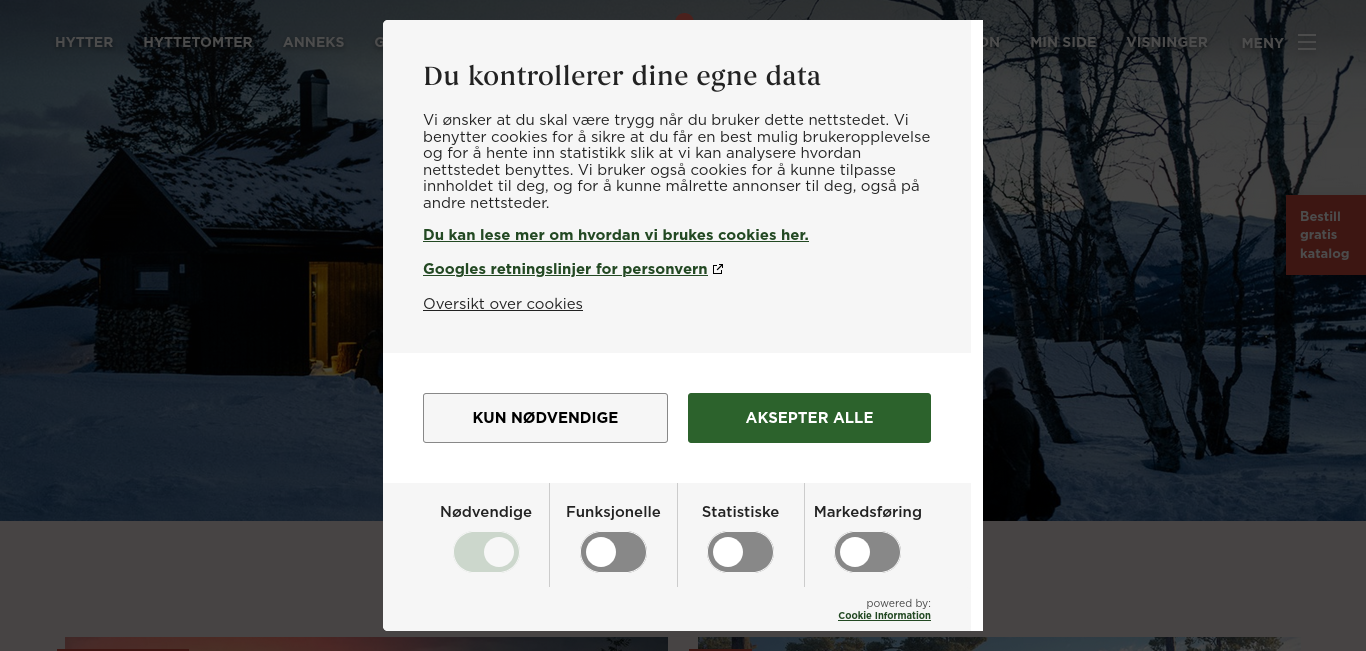Screen dimensions: 1366x651
Task: Go to Visninger page
Action: pyautogui.click(x=1167, y=42)
